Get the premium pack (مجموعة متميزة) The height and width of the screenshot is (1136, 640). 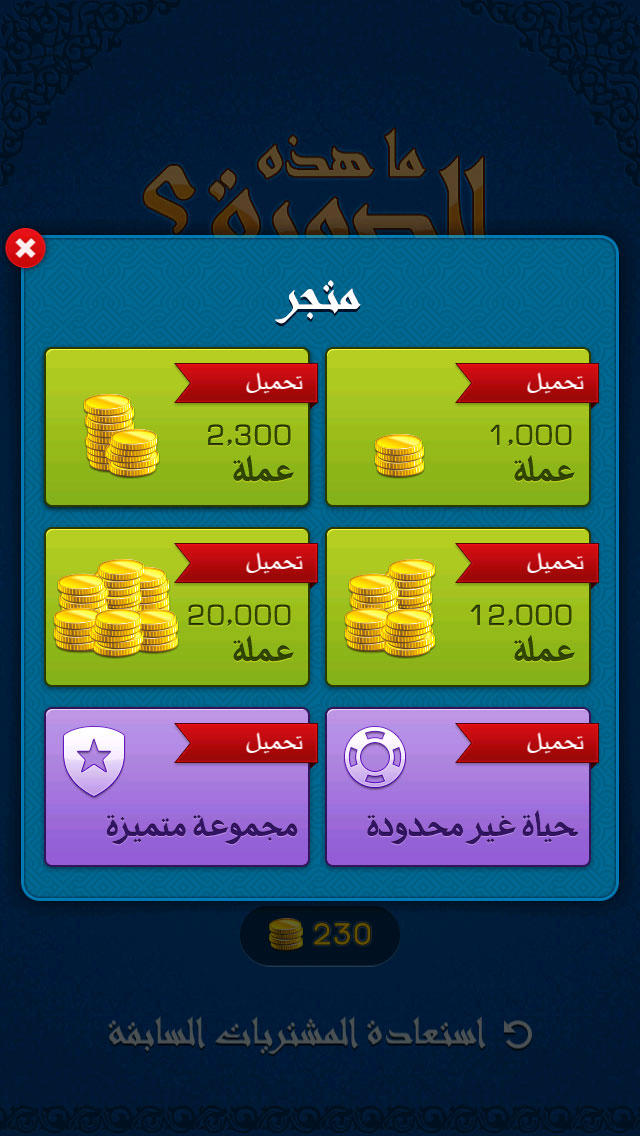pos(177,787)
